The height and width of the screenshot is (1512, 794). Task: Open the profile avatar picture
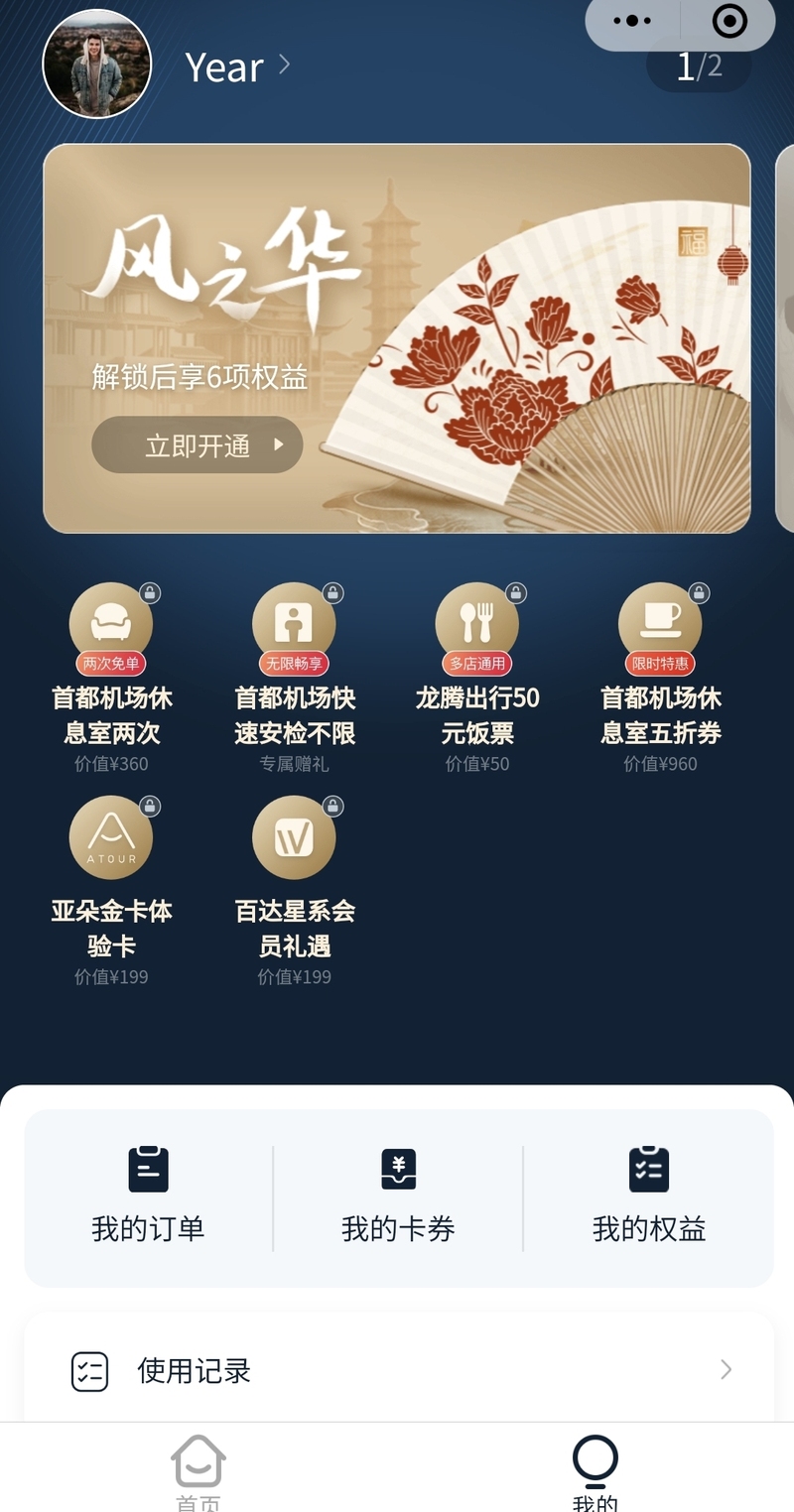pyautogui.click(x=97, y=64)
